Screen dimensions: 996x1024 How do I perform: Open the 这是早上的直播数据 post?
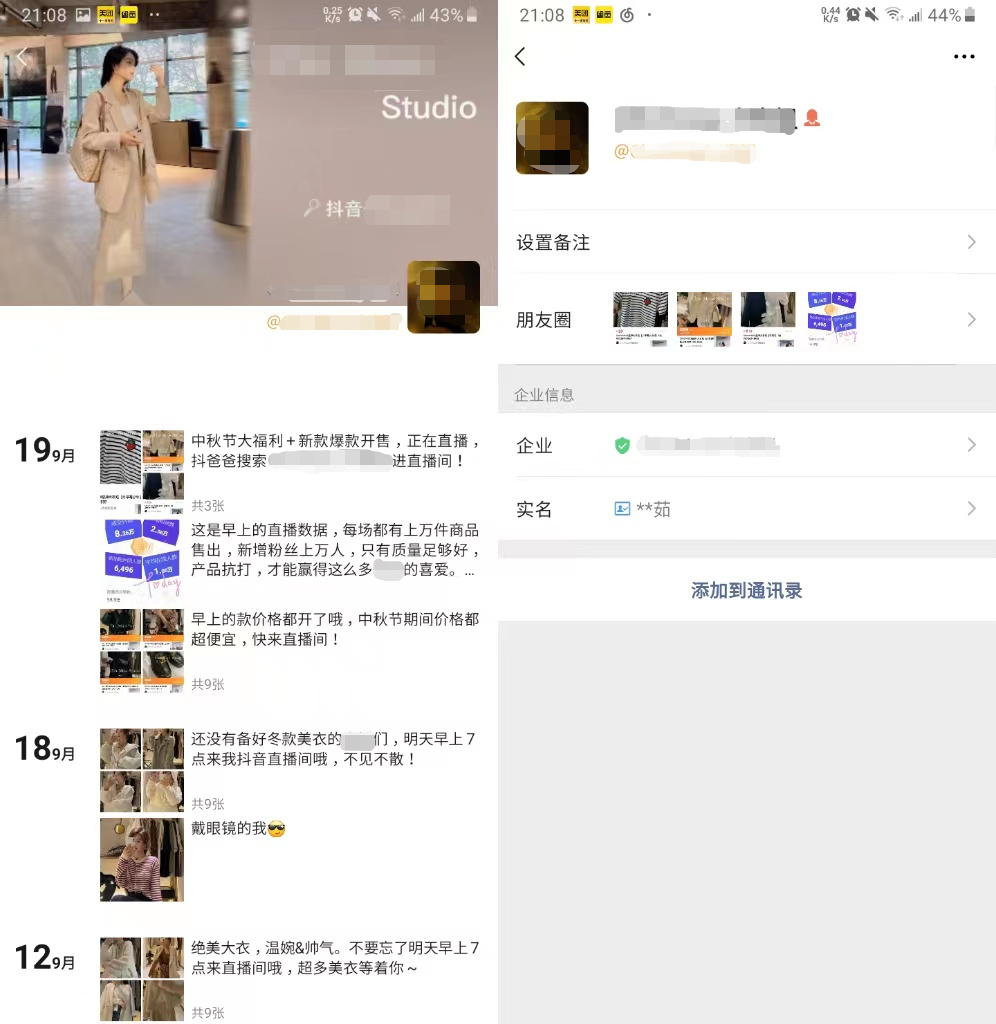335,551
